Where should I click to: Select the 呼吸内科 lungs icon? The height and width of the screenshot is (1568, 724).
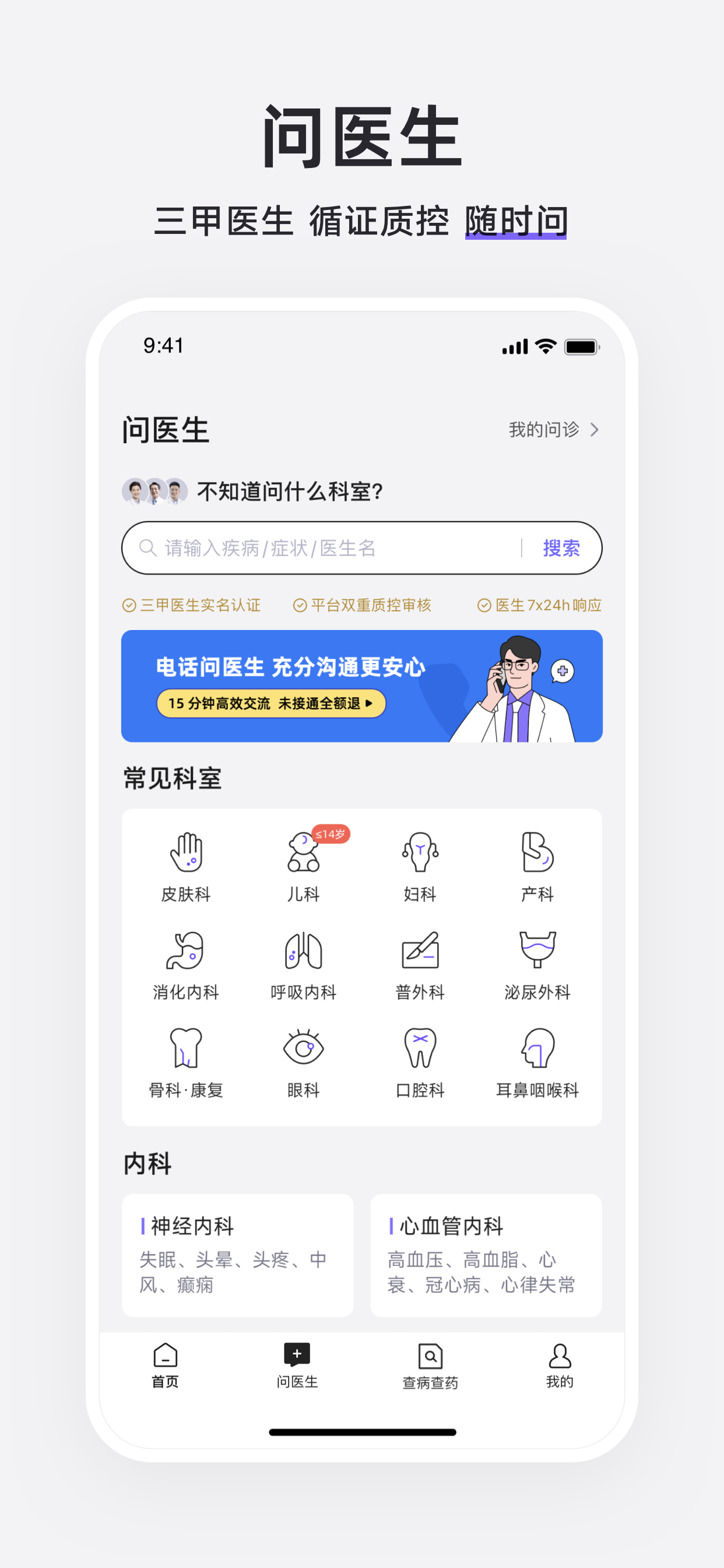click(x=304, y=951)
